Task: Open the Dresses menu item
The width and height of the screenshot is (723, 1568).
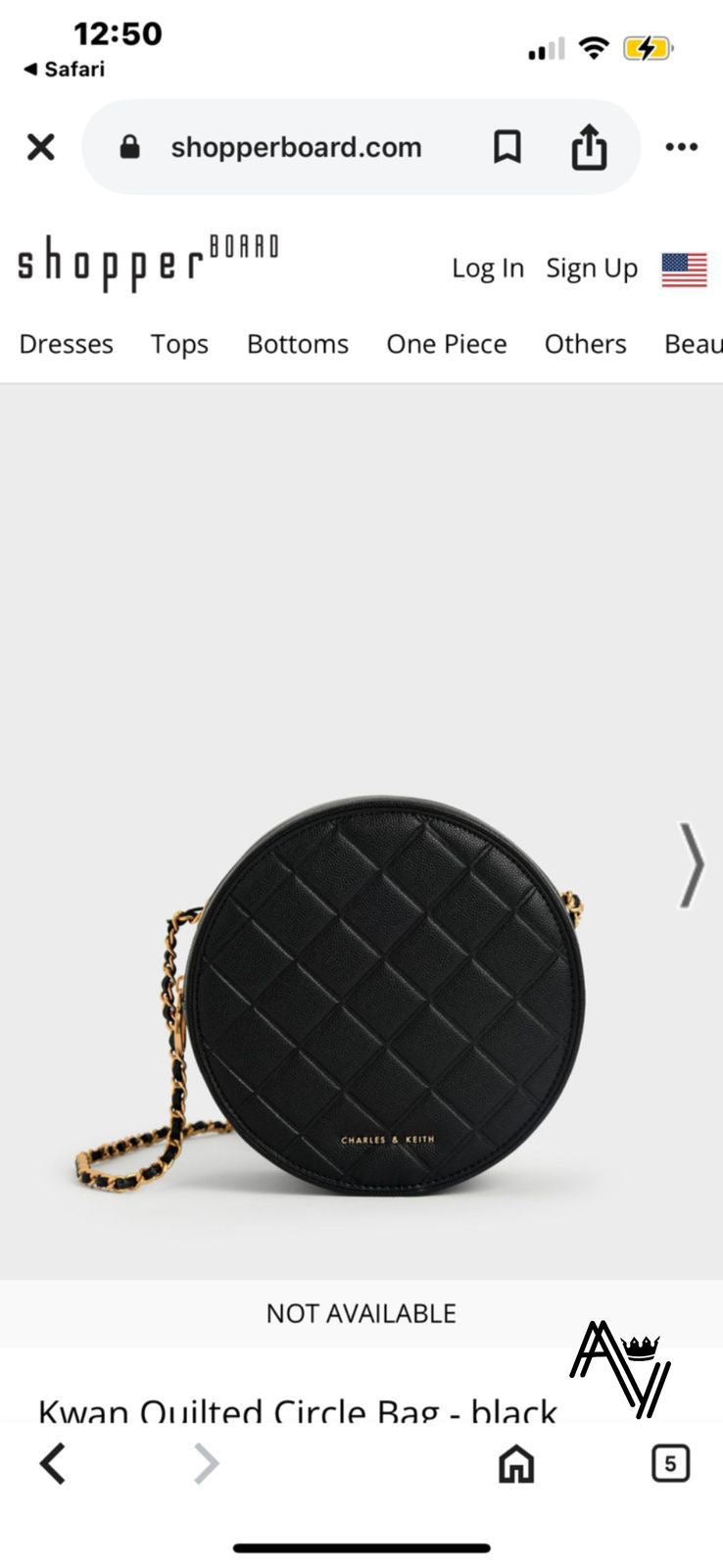Action: tap(66, 344)
